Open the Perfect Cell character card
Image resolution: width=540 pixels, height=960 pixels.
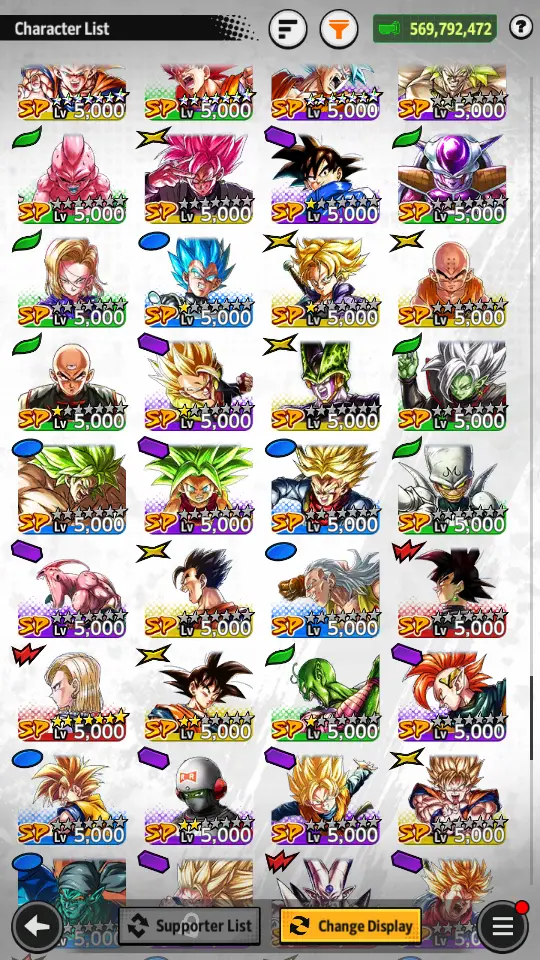(325, 384)
